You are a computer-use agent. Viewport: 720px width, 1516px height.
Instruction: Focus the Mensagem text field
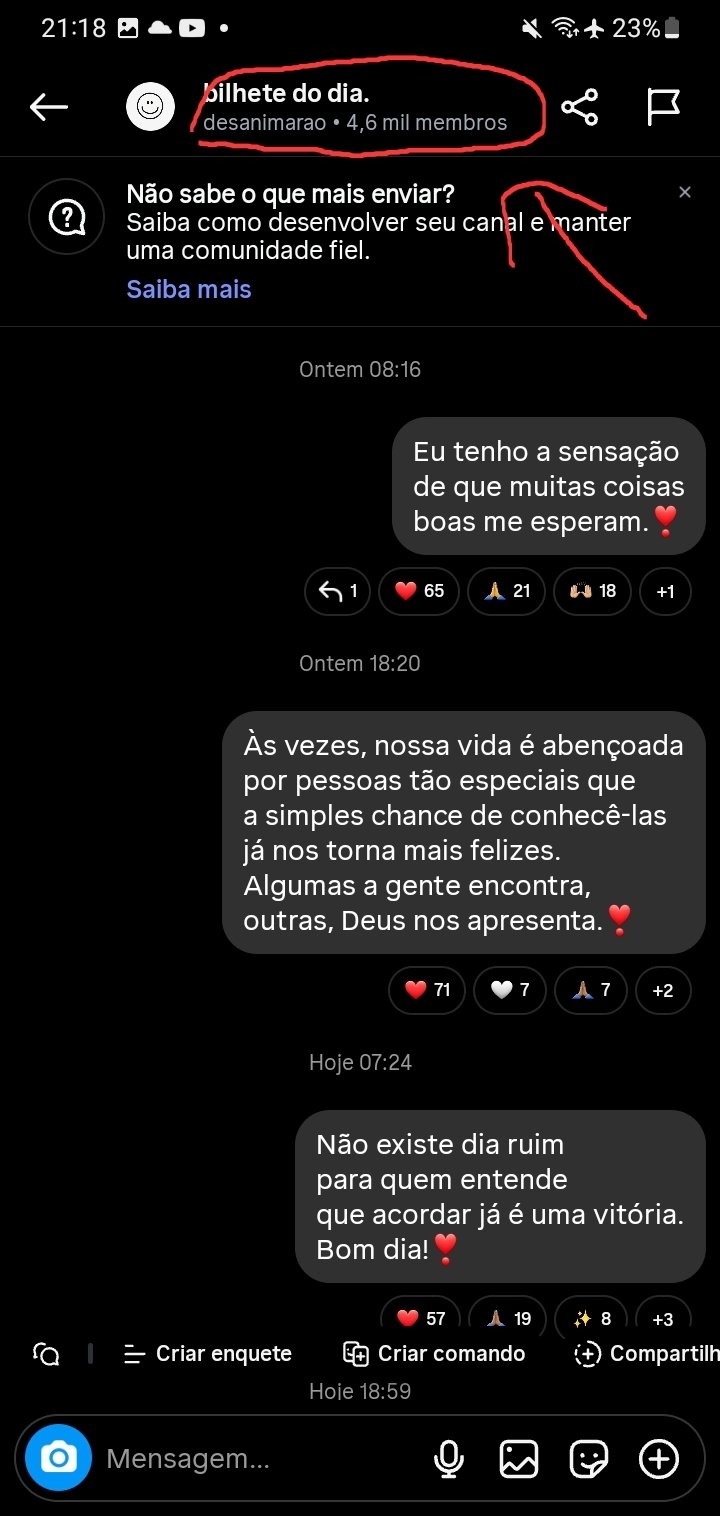(262, 1459)
